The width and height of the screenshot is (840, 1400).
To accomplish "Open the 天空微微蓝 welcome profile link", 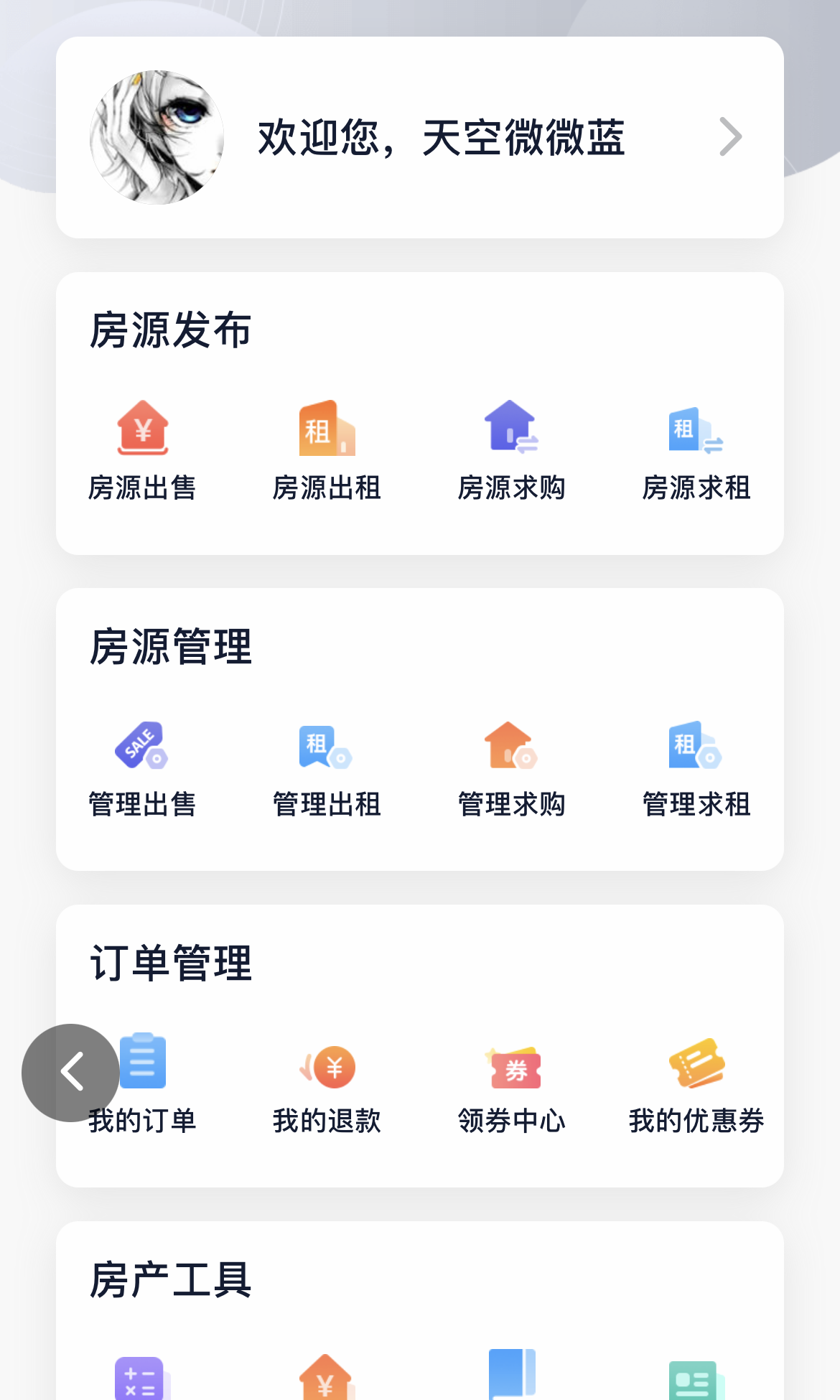I will tap(442, 136).
